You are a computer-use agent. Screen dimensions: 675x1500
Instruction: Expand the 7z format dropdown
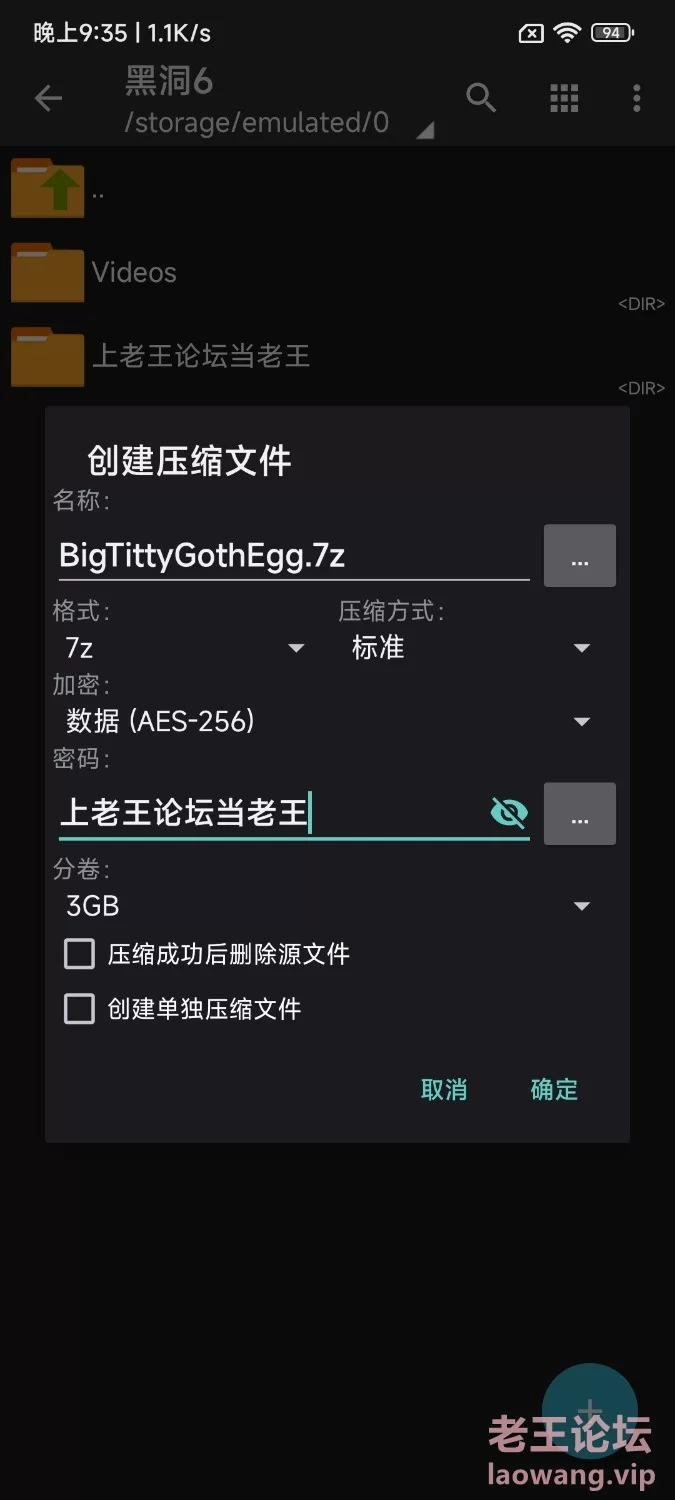(x=186, y=648)
